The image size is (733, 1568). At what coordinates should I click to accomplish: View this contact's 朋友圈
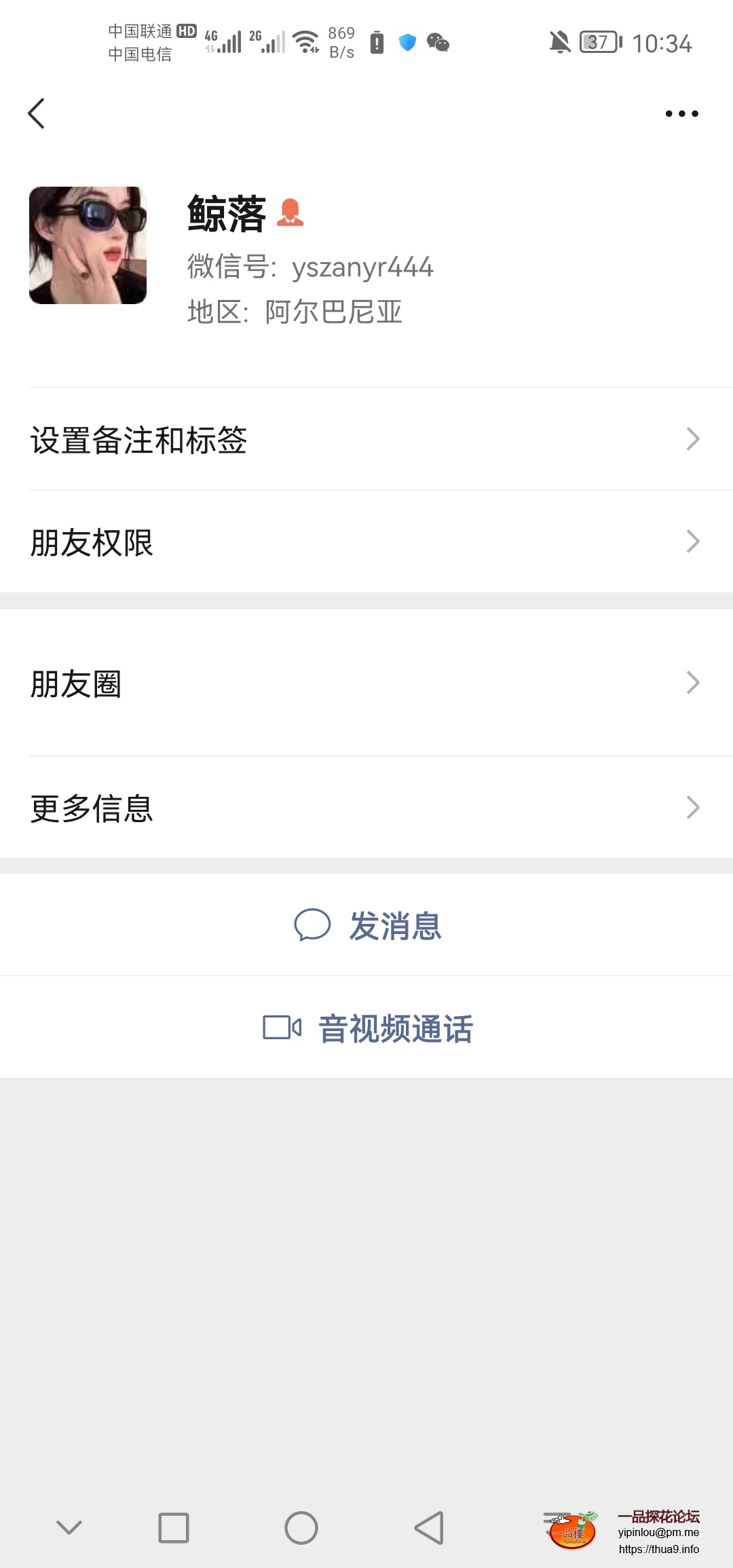click(366, 683)
